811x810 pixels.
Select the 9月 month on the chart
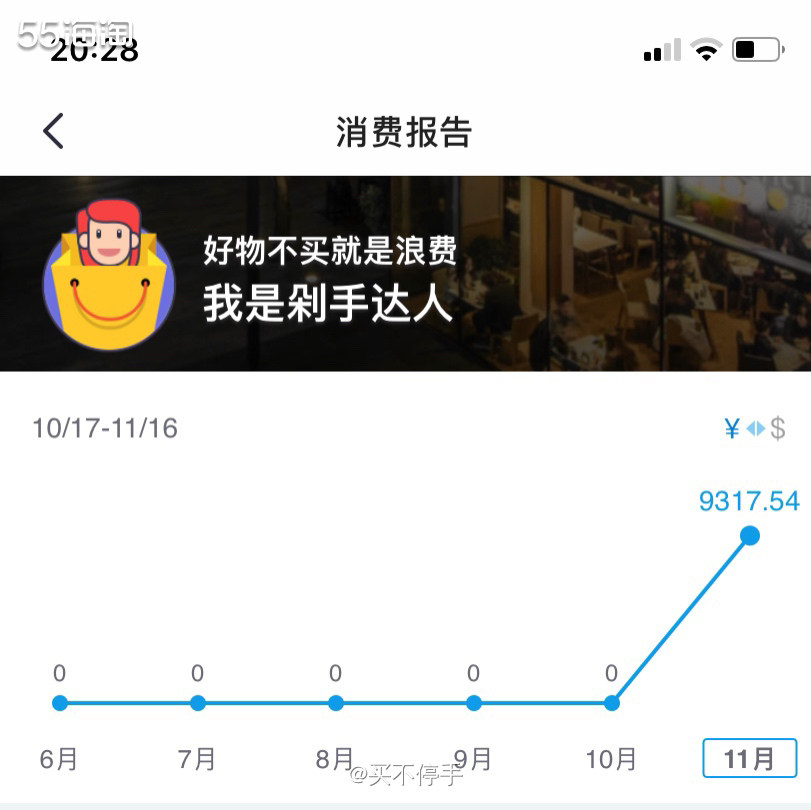tap(473, 759)
